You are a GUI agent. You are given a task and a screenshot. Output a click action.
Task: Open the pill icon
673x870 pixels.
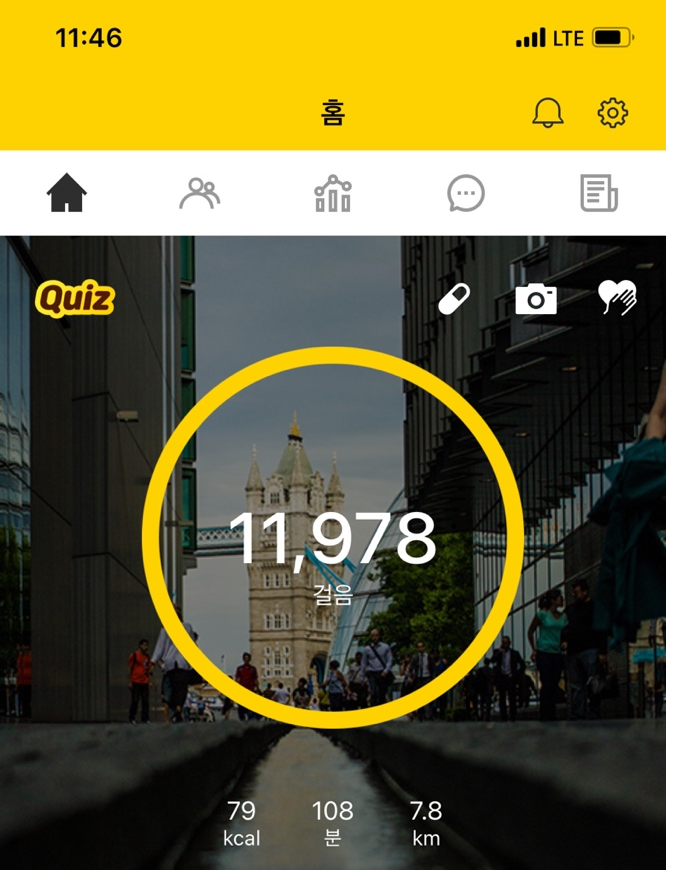[x=454, y=298]
